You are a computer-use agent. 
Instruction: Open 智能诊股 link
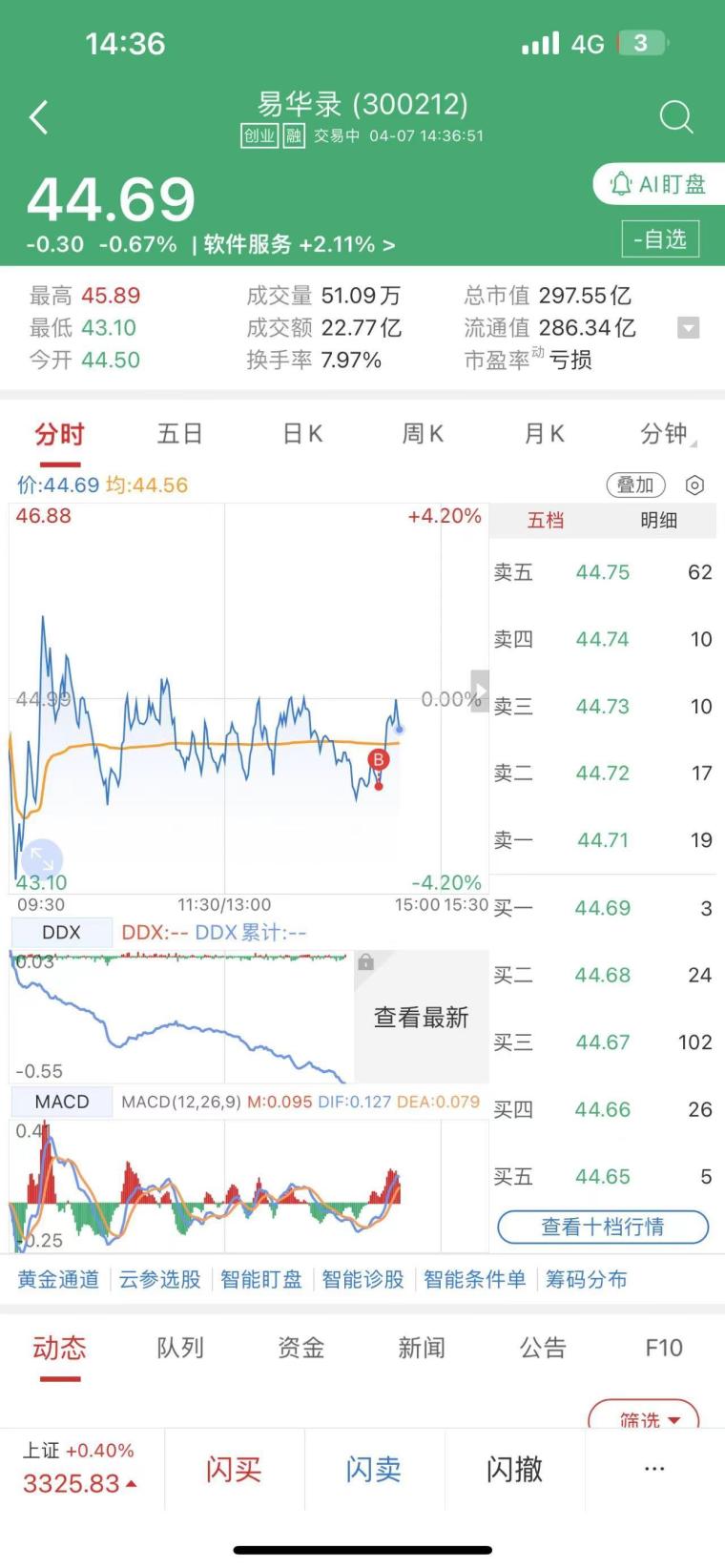(362, 1279)
